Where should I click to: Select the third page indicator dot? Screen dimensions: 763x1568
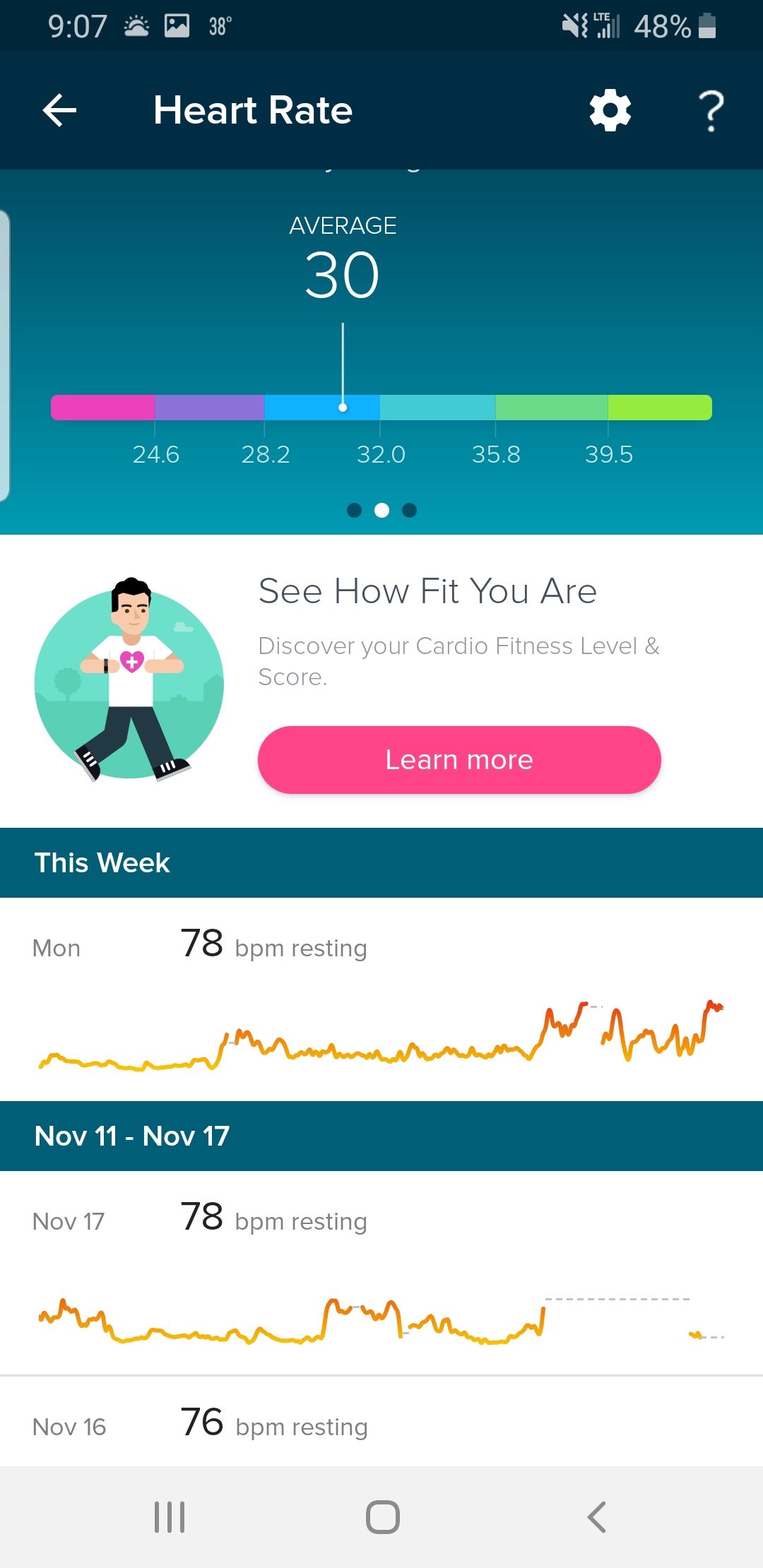click(x=409, y=510)
